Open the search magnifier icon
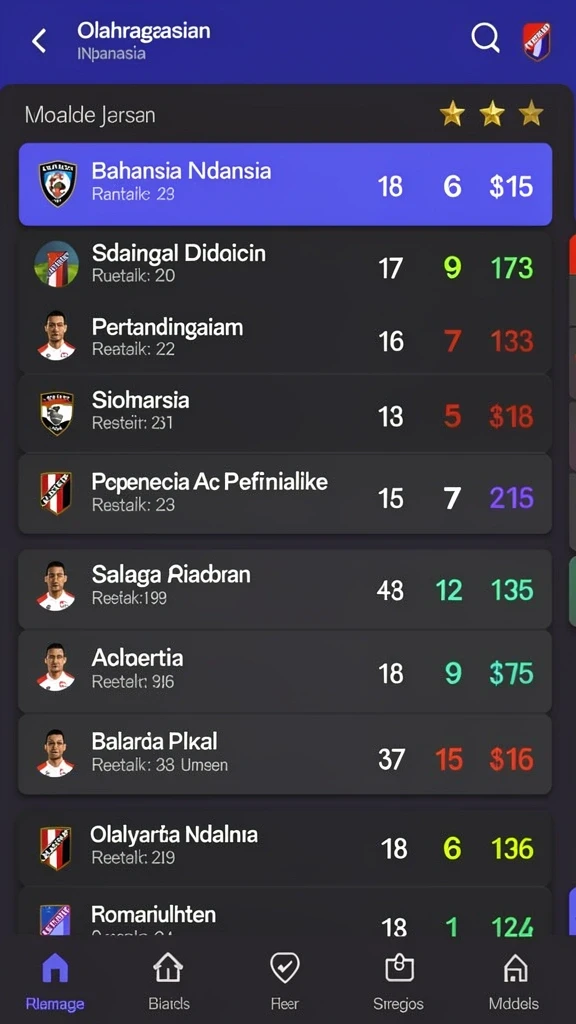 (485, 38)
